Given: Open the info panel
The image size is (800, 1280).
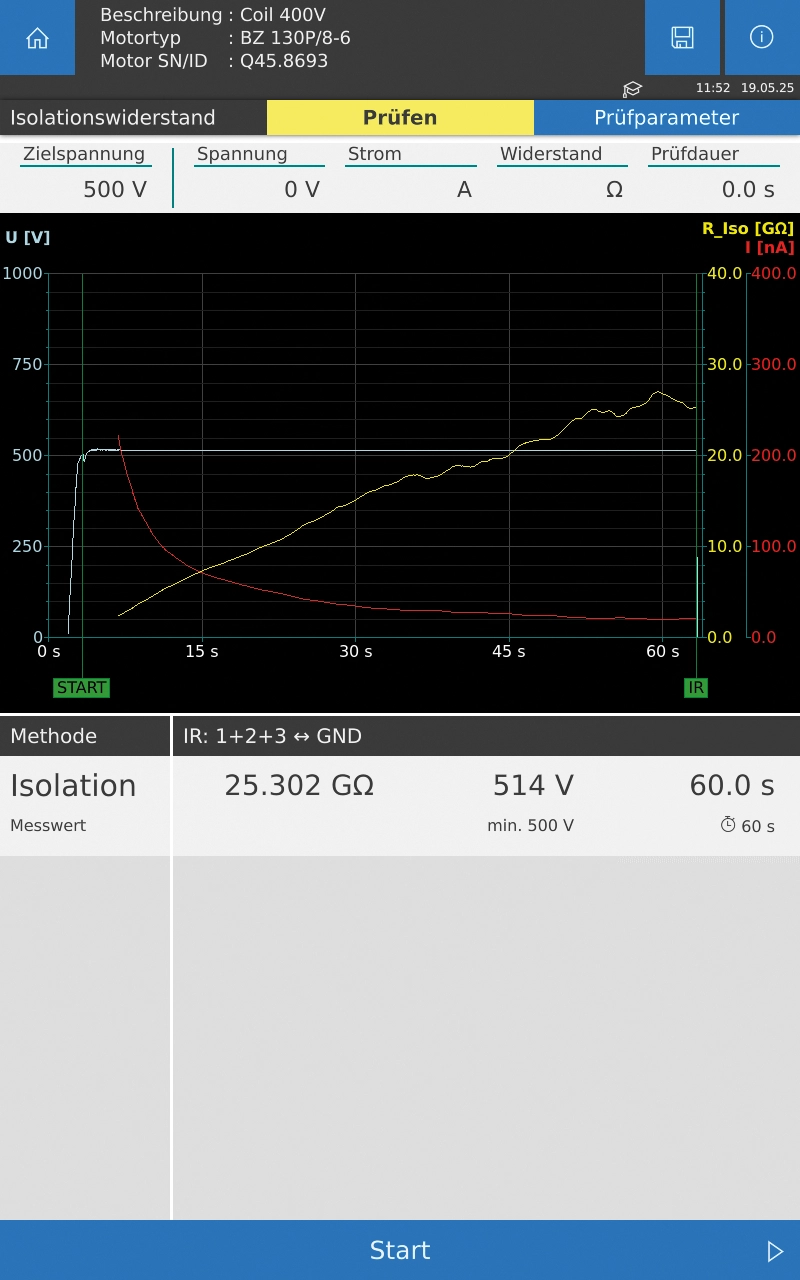Looking at the screenshot, I should (x=761, y=38).
